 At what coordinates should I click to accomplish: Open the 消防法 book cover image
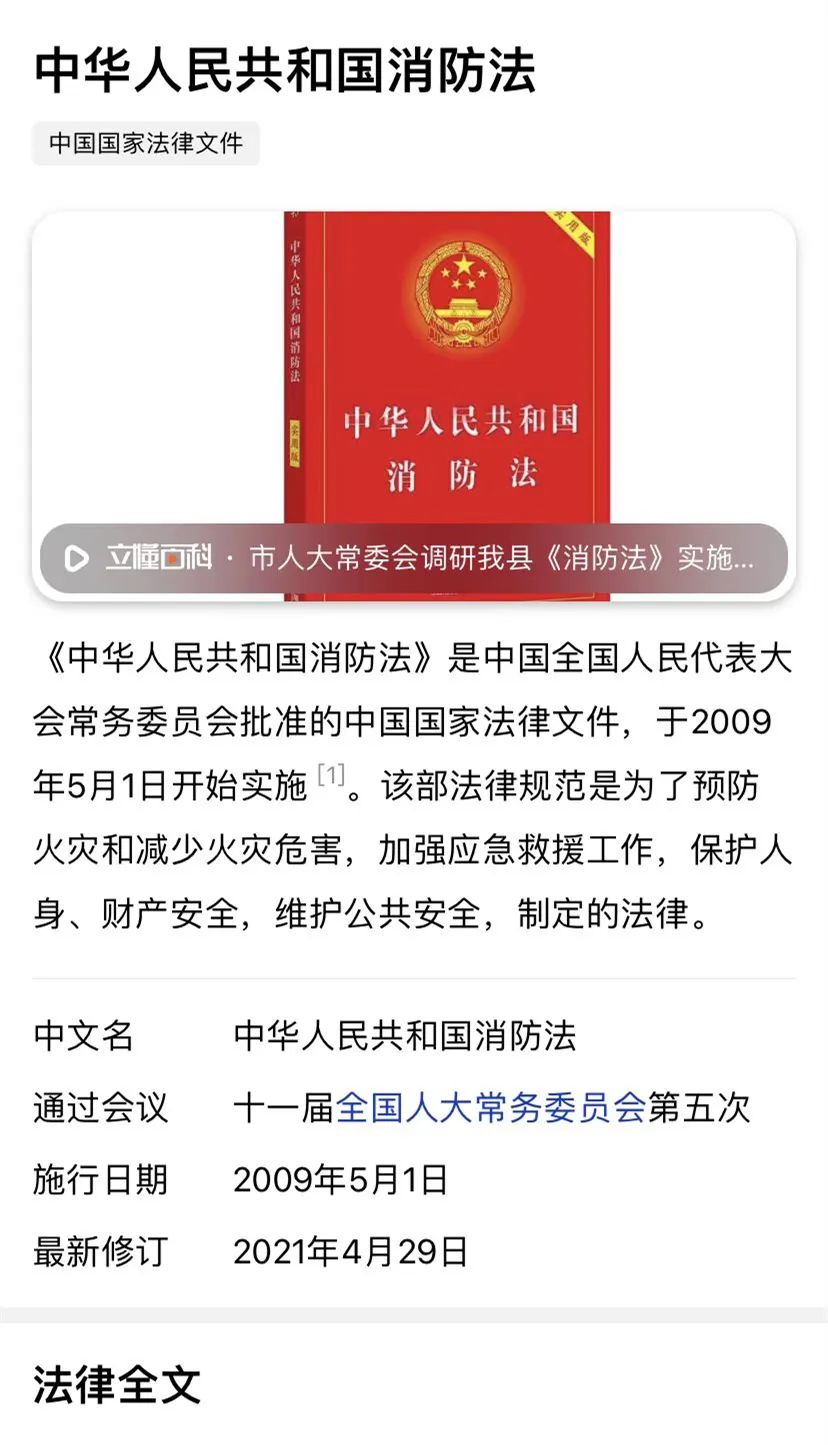[x=446, y=370]
